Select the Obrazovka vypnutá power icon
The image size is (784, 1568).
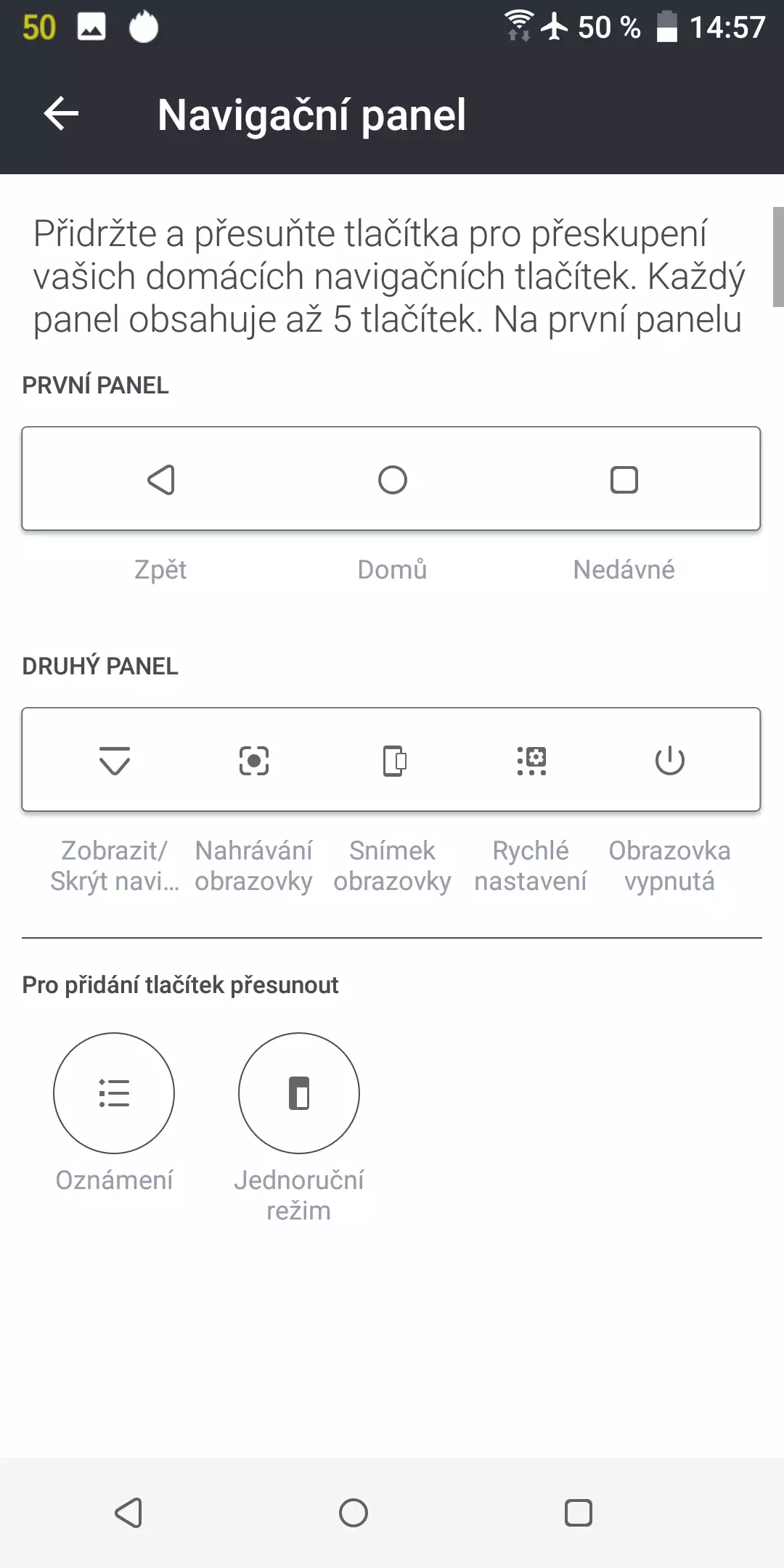tap(670, 761)
